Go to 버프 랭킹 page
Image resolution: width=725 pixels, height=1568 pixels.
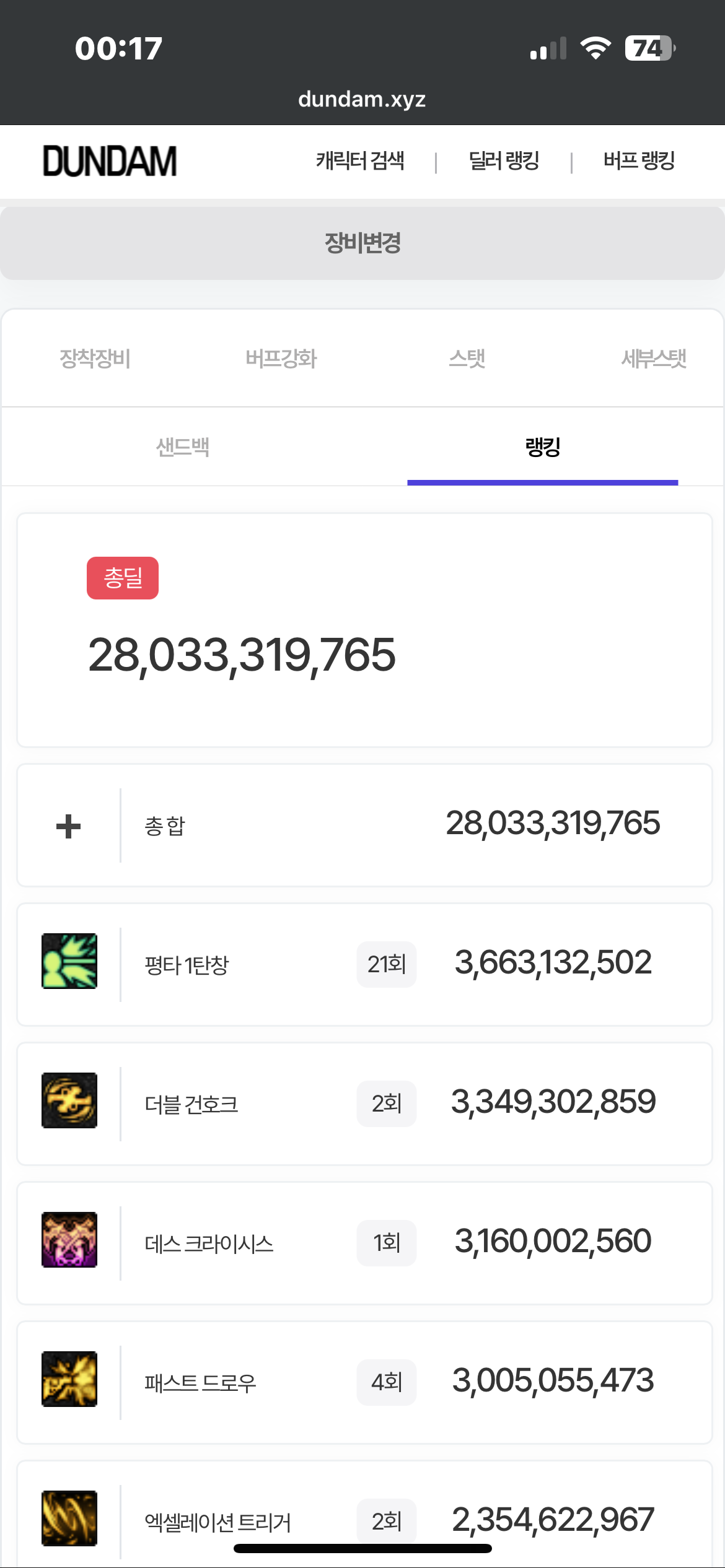point(639,161)
